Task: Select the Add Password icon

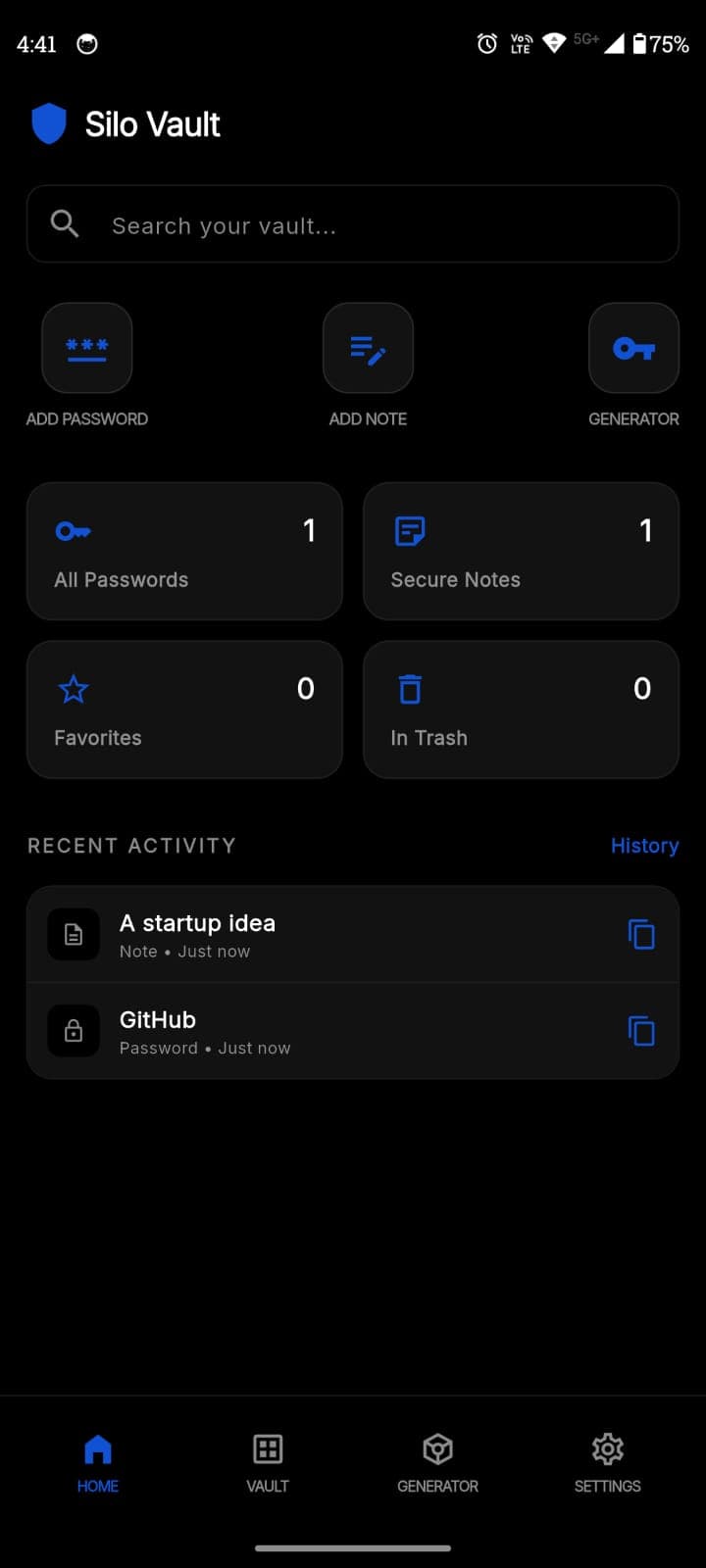Action: pyautogui.click(x=87, y=348)
